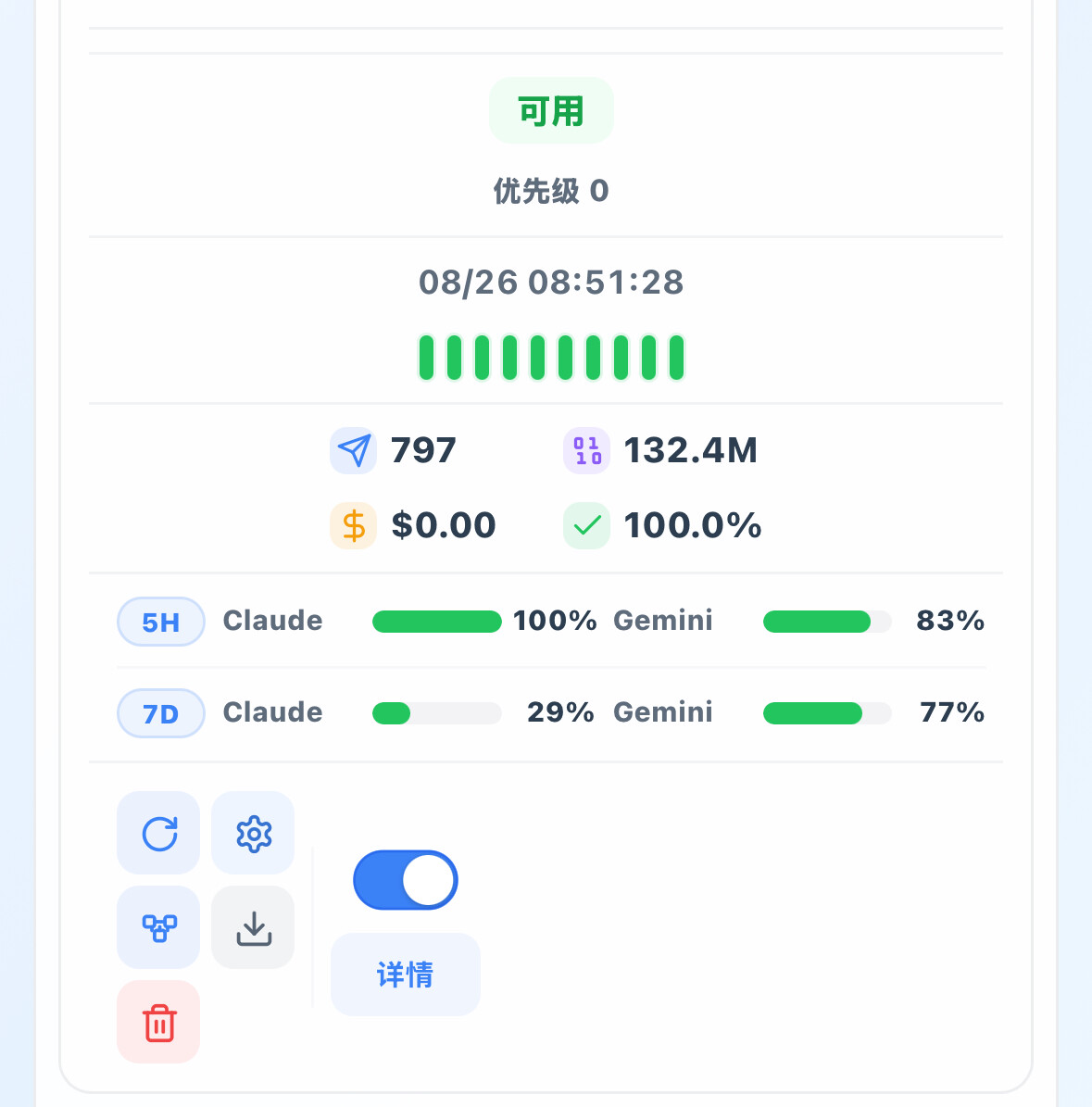Open the settings gear button
1092x1107 pixels.
click(253, 833)
